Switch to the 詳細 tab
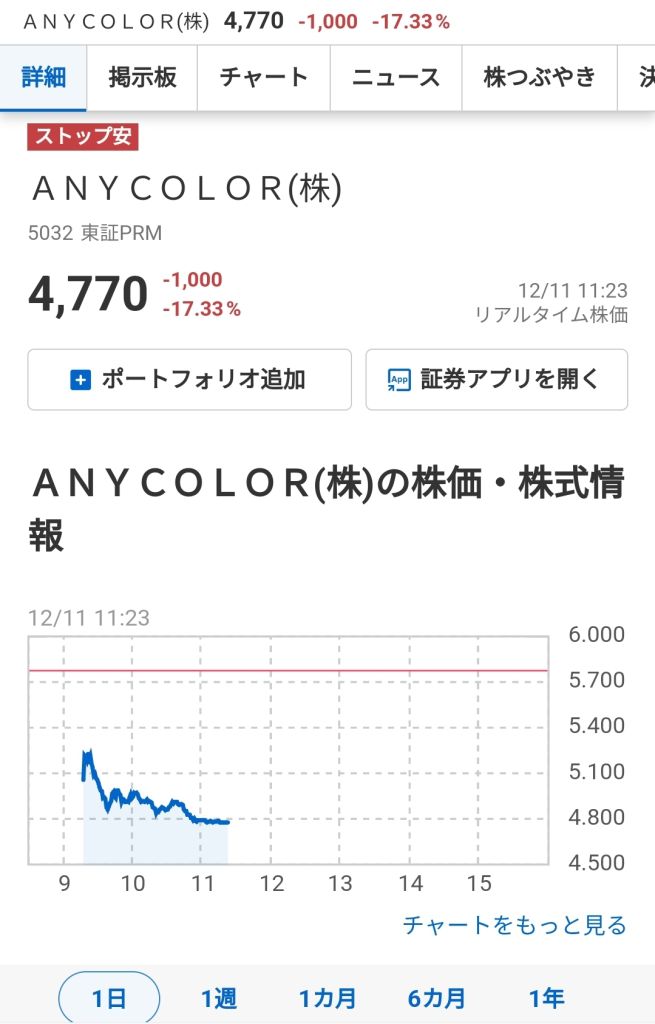Image resolution: width=655 pixels, height=1024 pixels. point(43,77)
